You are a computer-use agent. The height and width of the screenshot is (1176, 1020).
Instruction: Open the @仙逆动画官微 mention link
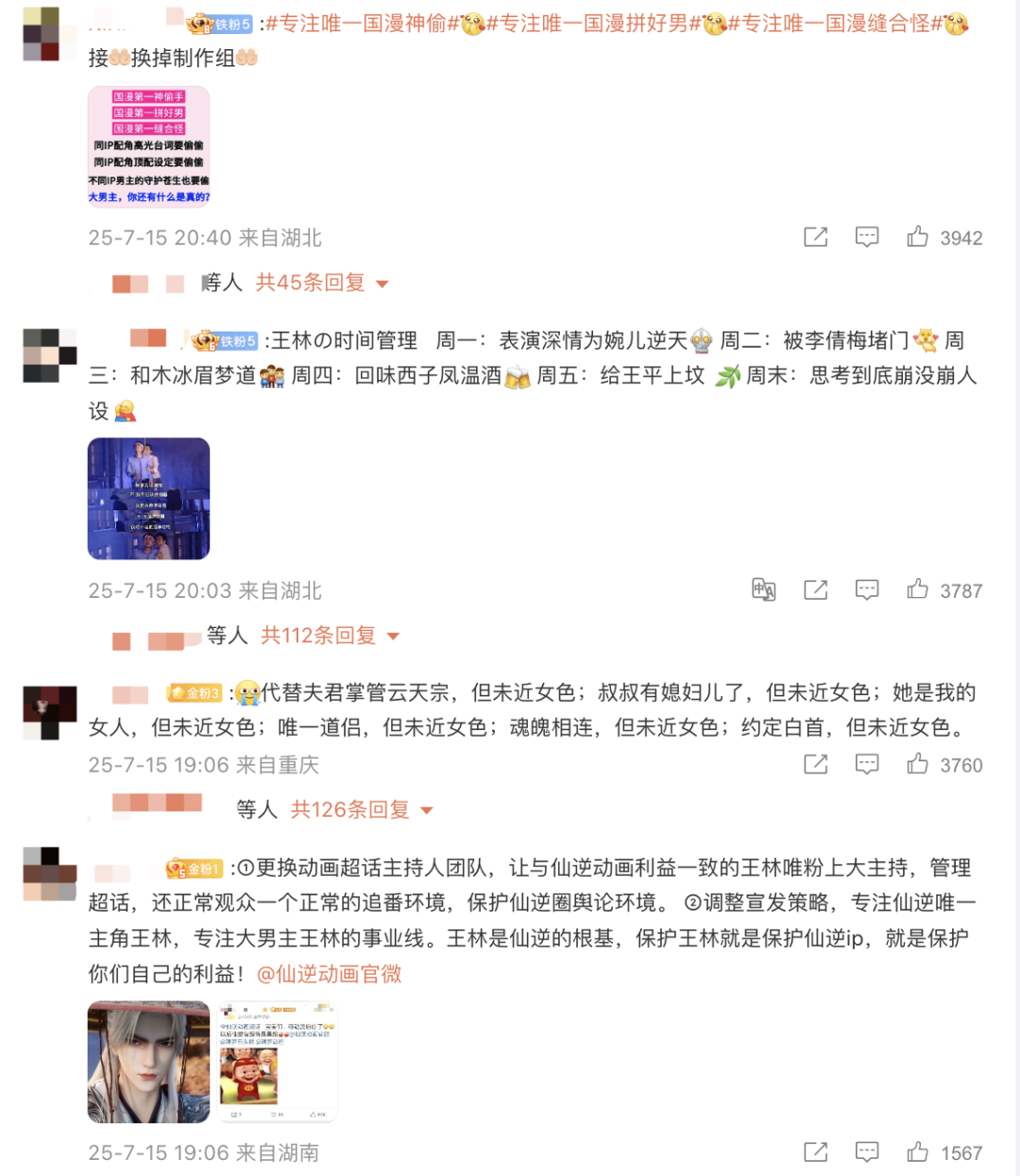coord(329,974)
